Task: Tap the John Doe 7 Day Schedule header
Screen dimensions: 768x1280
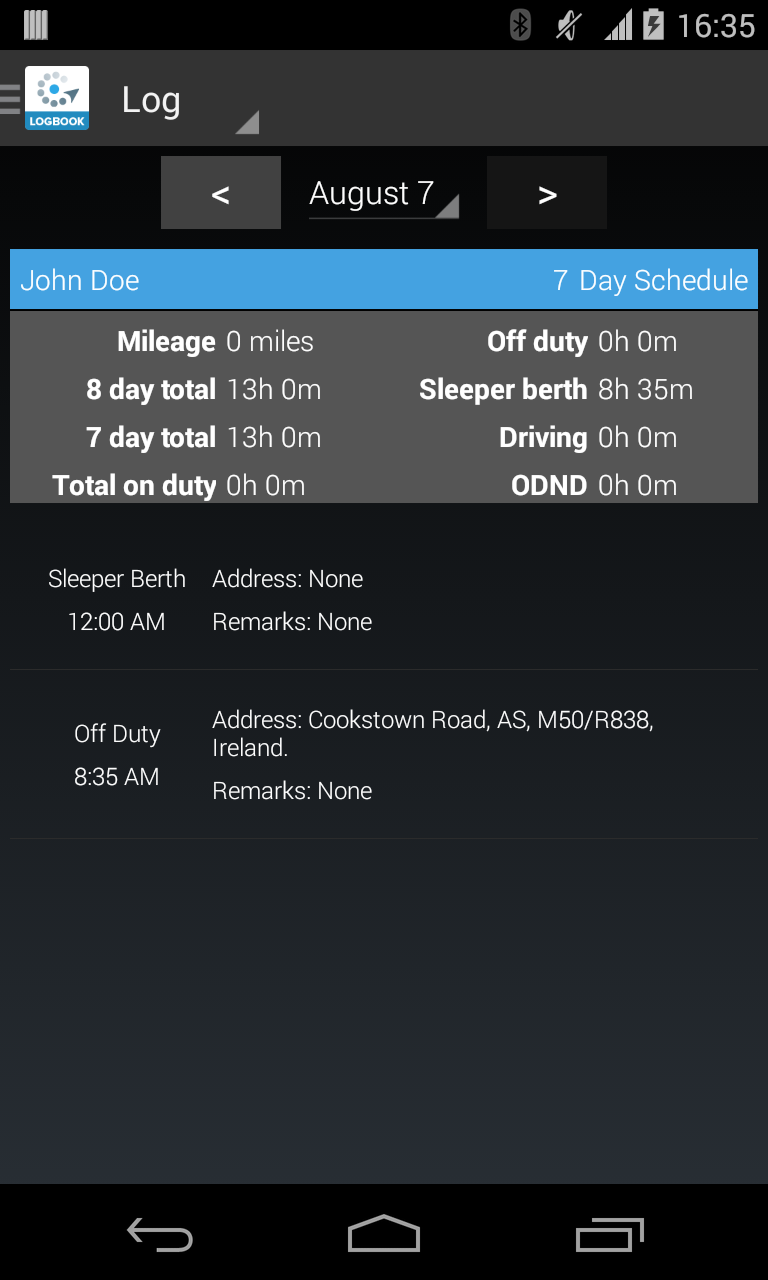Action: pos(384,280)
